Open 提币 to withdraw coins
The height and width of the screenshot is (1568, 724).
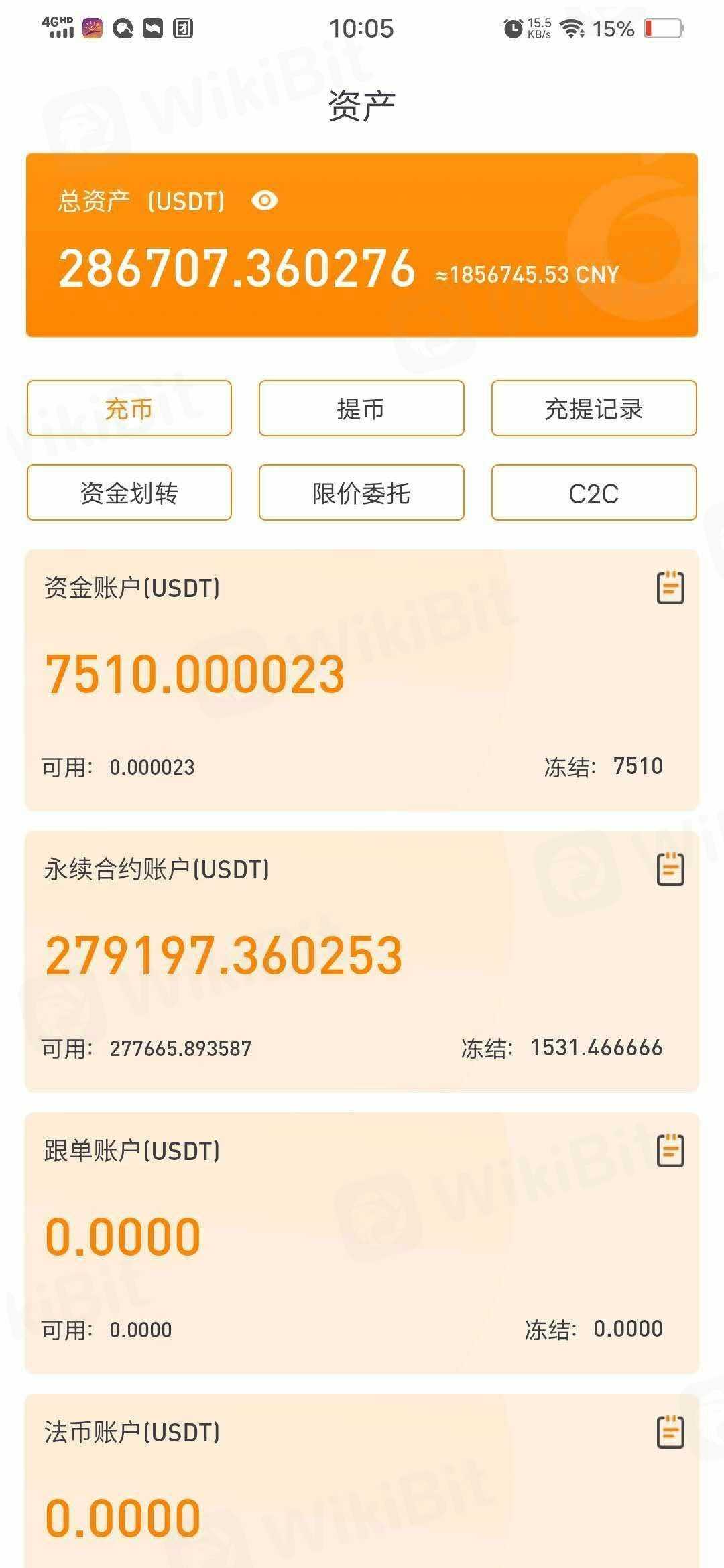coord(361,408)
